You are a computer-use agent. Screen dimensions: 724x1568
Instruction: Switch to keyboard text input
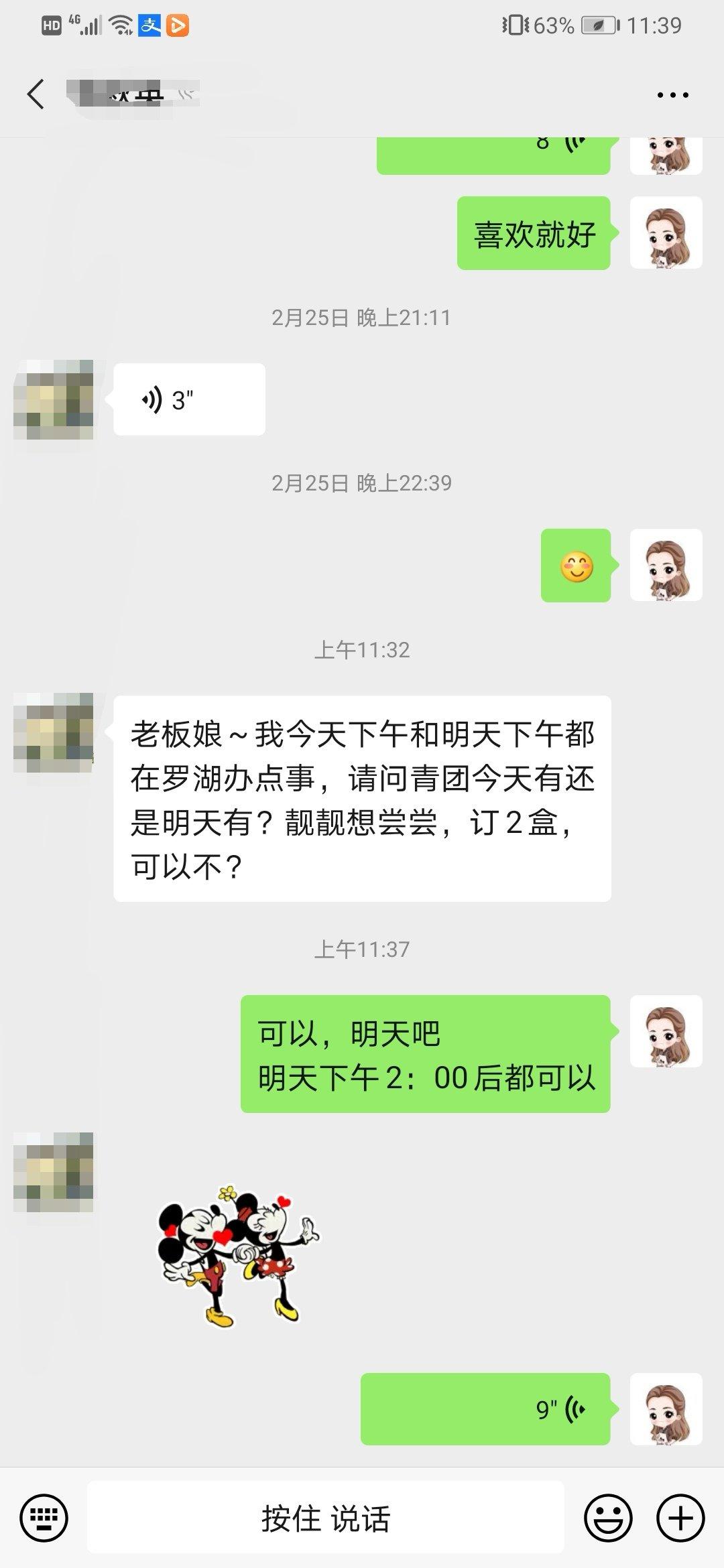tap(44, 1518)
